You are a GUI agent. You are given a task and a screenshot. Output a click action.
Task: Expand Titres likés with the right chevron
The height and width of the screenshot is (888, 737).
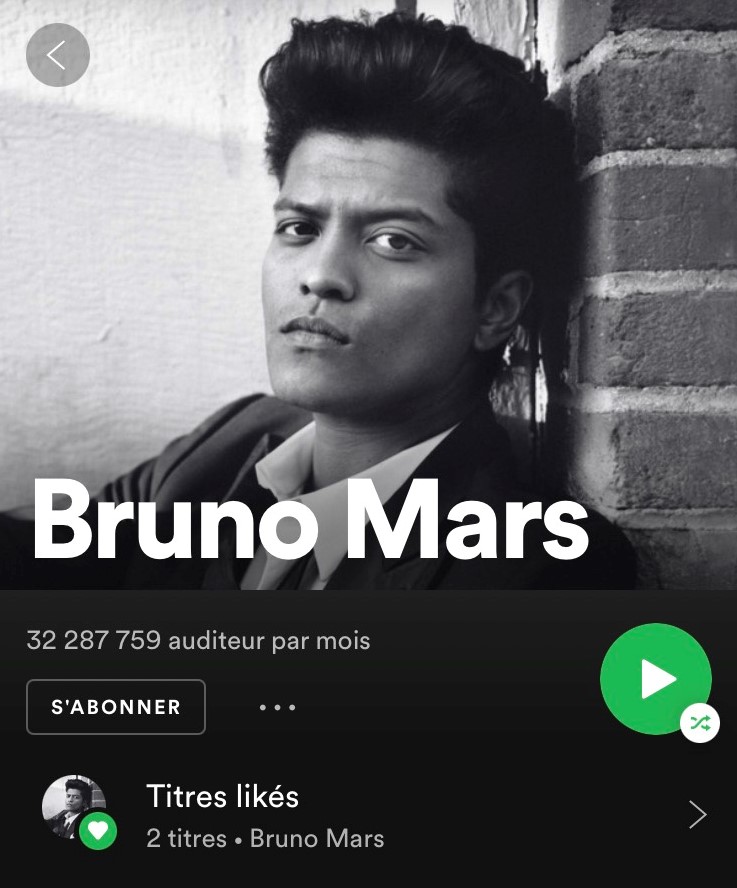(x=697, y=814)
